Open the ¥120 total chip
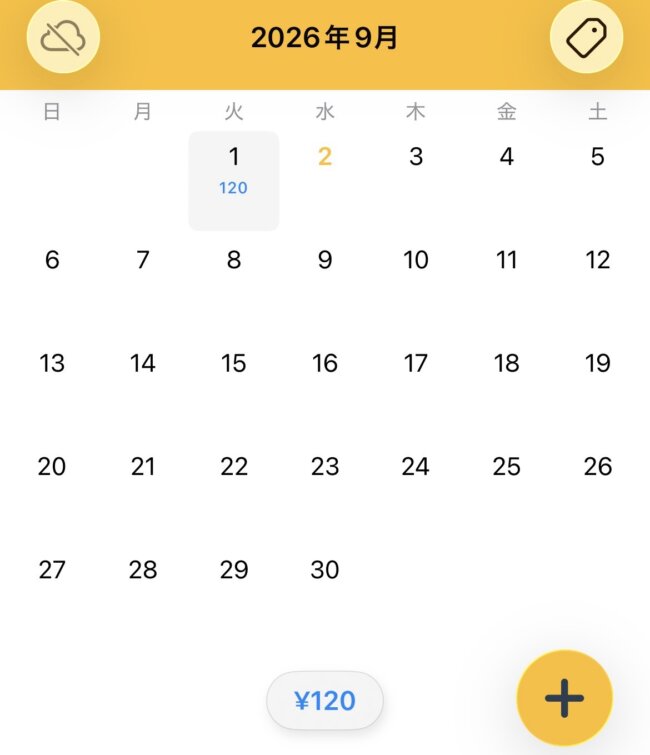The image size is (650, 755). pyautogui.click(x=325, y=700)
